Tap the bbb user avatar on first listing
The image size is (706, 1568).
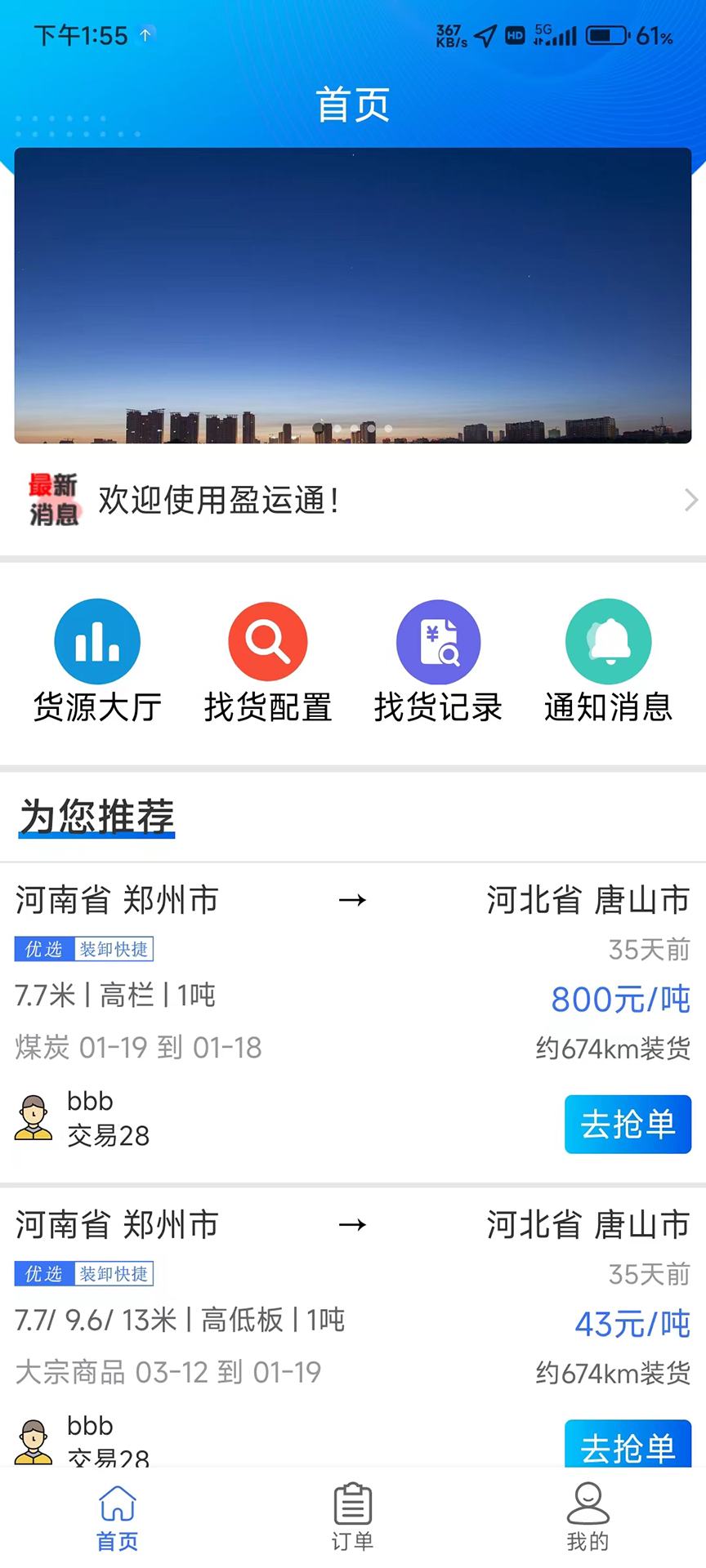34,1117
